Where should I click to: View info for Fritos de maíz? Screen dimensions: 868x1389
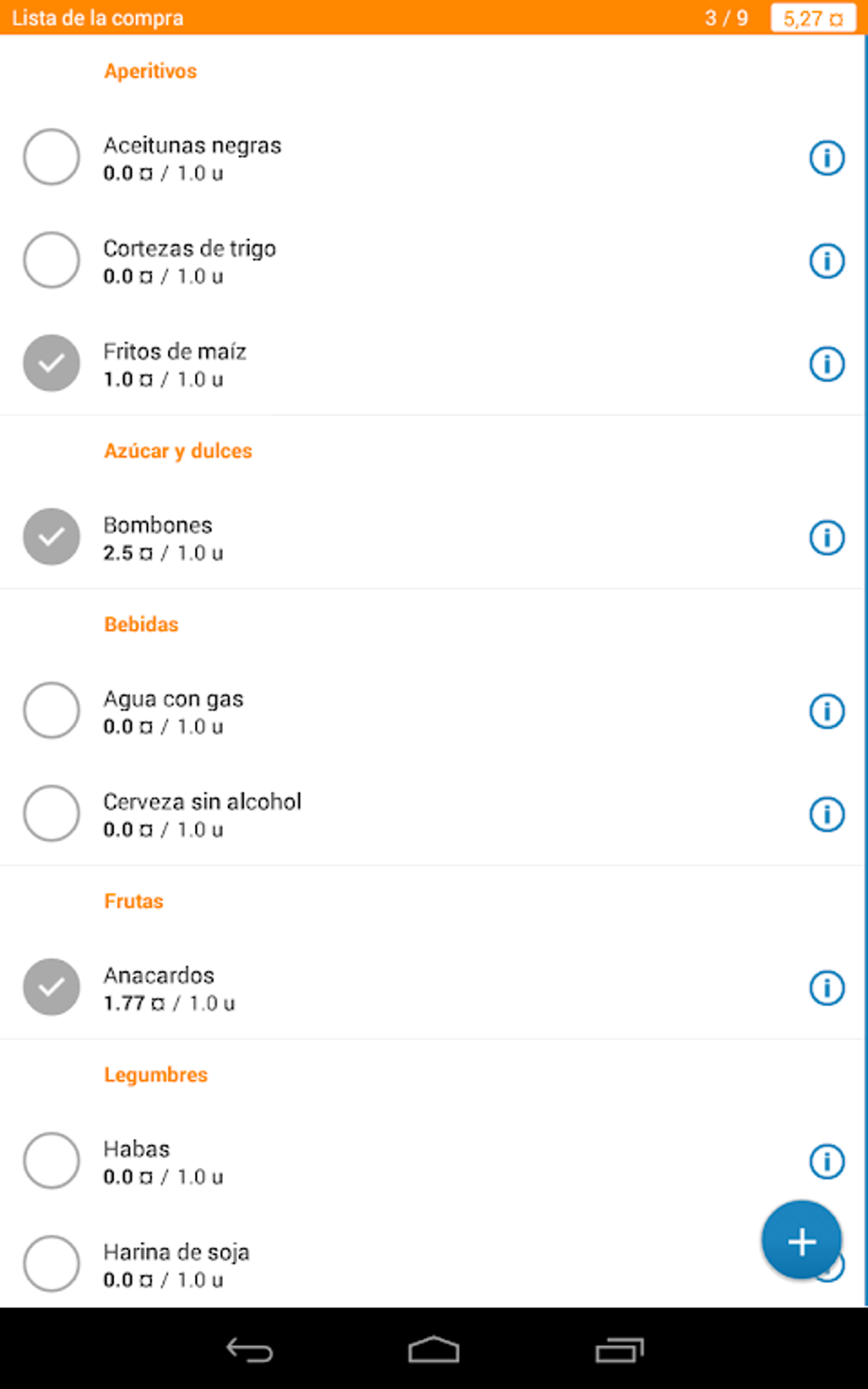click(x=826, y=364)
